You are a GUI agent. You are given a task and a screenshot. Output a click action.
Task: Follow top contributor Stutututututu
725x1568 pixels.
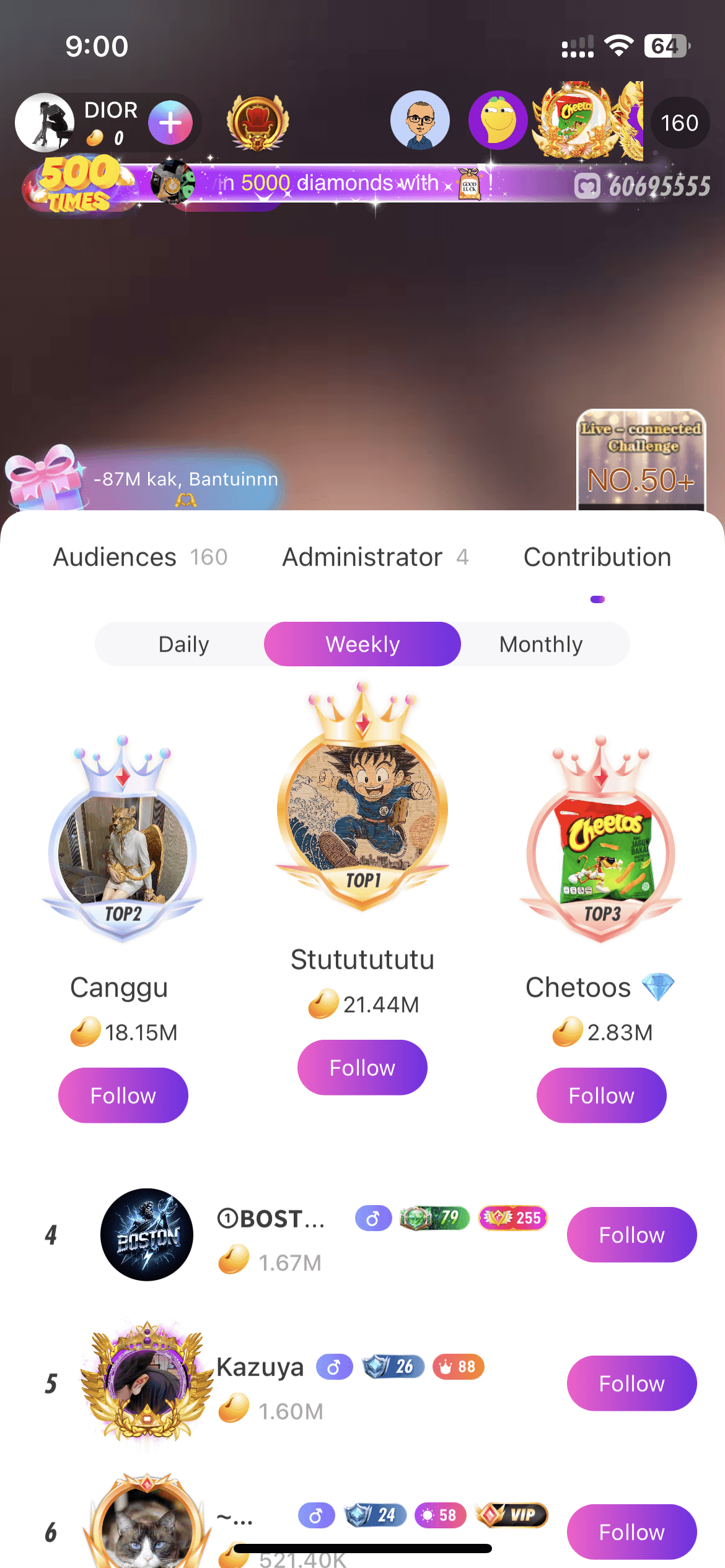(362, 1068)
